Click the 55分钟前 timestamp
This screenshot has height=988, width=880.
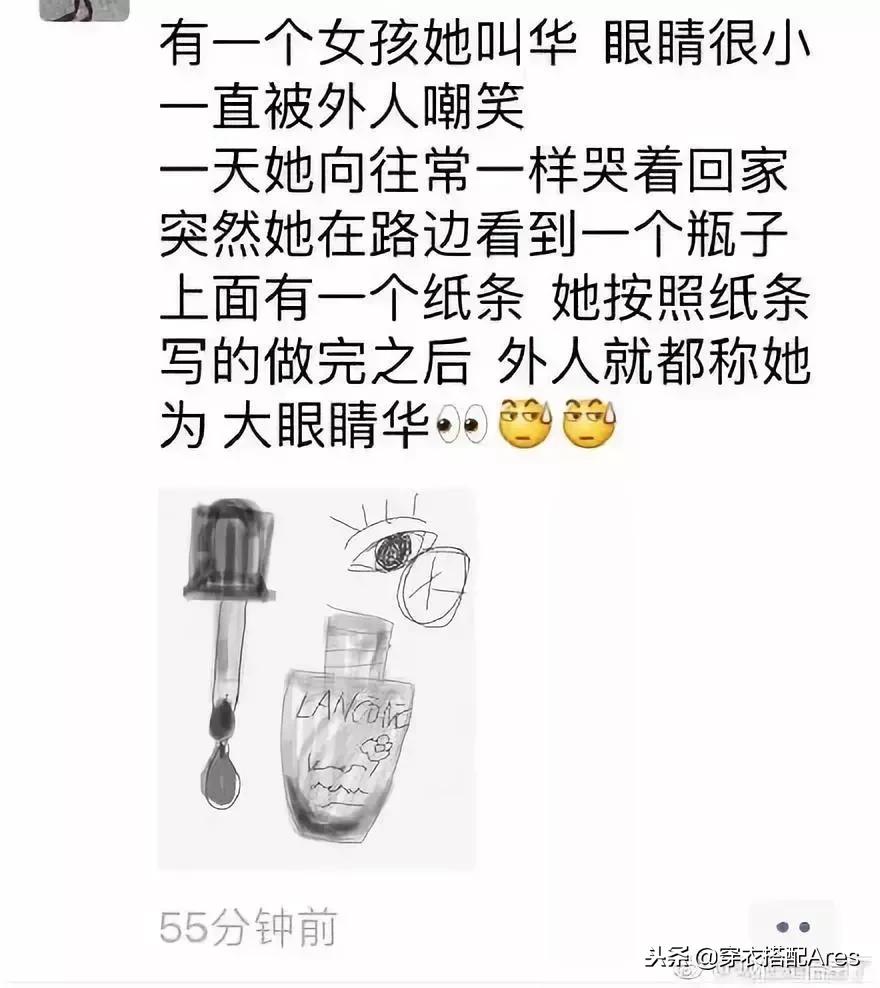point(252,922)
